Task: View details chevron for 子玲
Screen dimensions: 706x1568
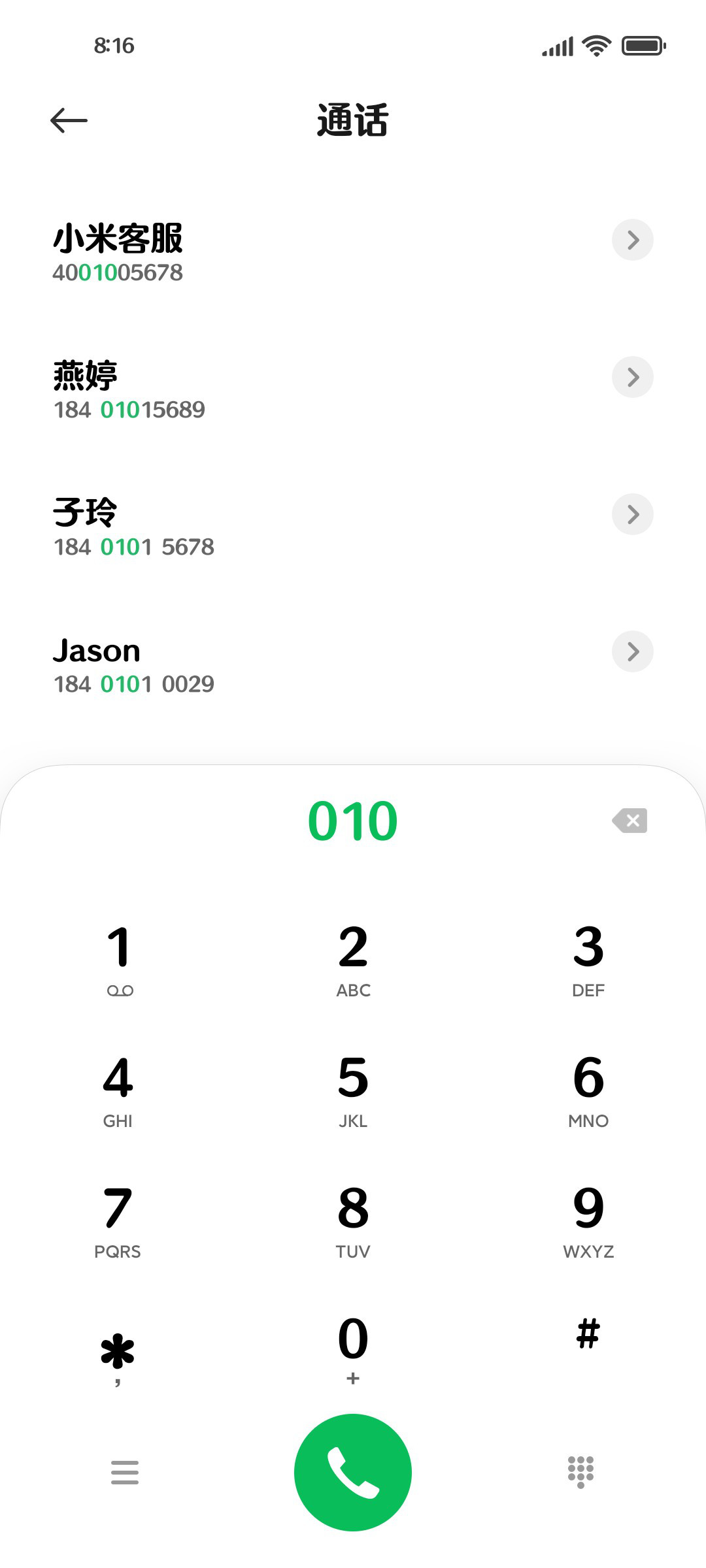Action: [632, 514]
